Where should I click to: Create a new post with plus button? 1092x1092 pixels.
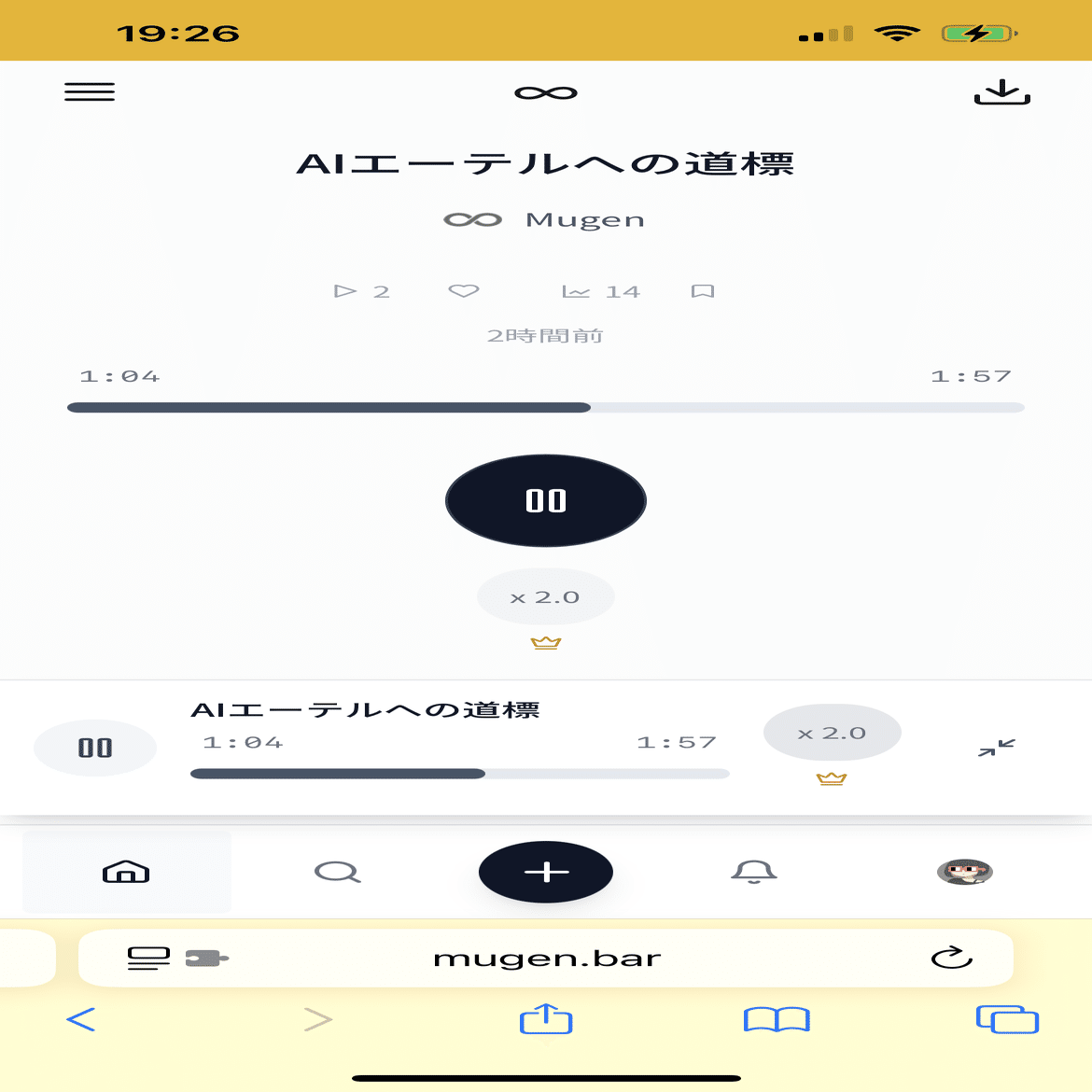(546, 872)
